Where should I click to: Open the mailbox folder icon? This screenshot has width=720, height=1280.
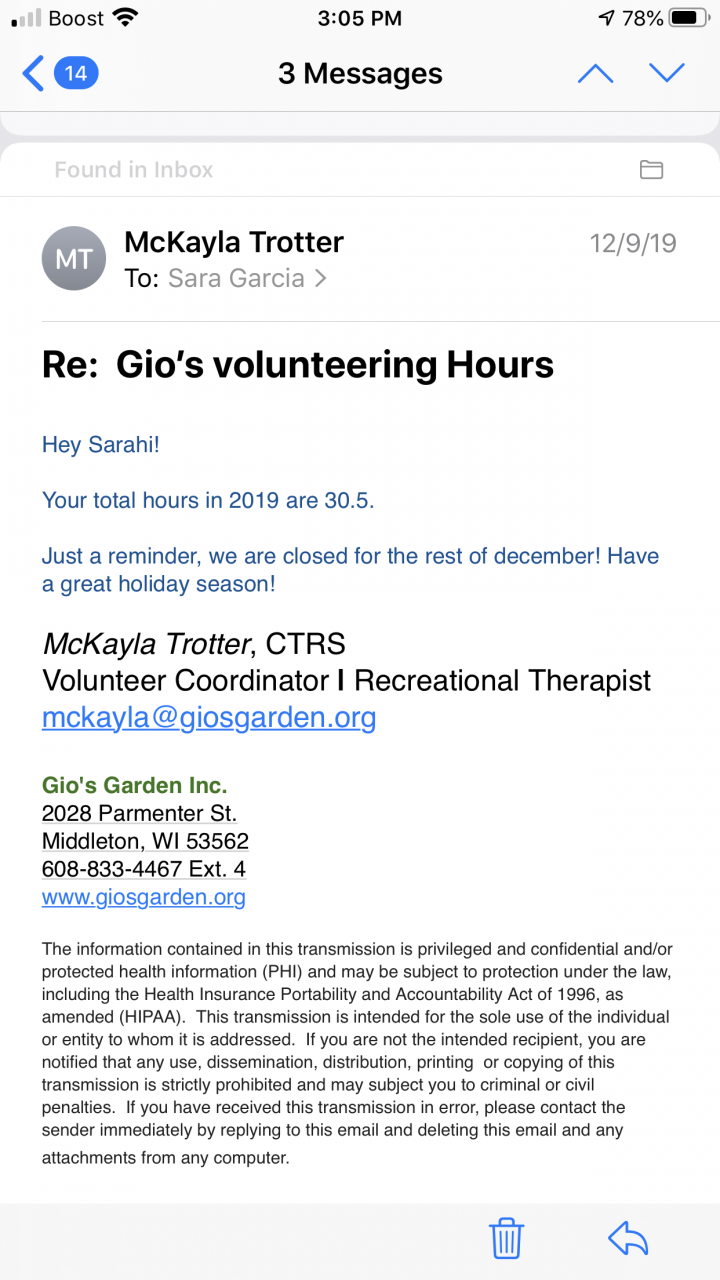tap(651, 170)
